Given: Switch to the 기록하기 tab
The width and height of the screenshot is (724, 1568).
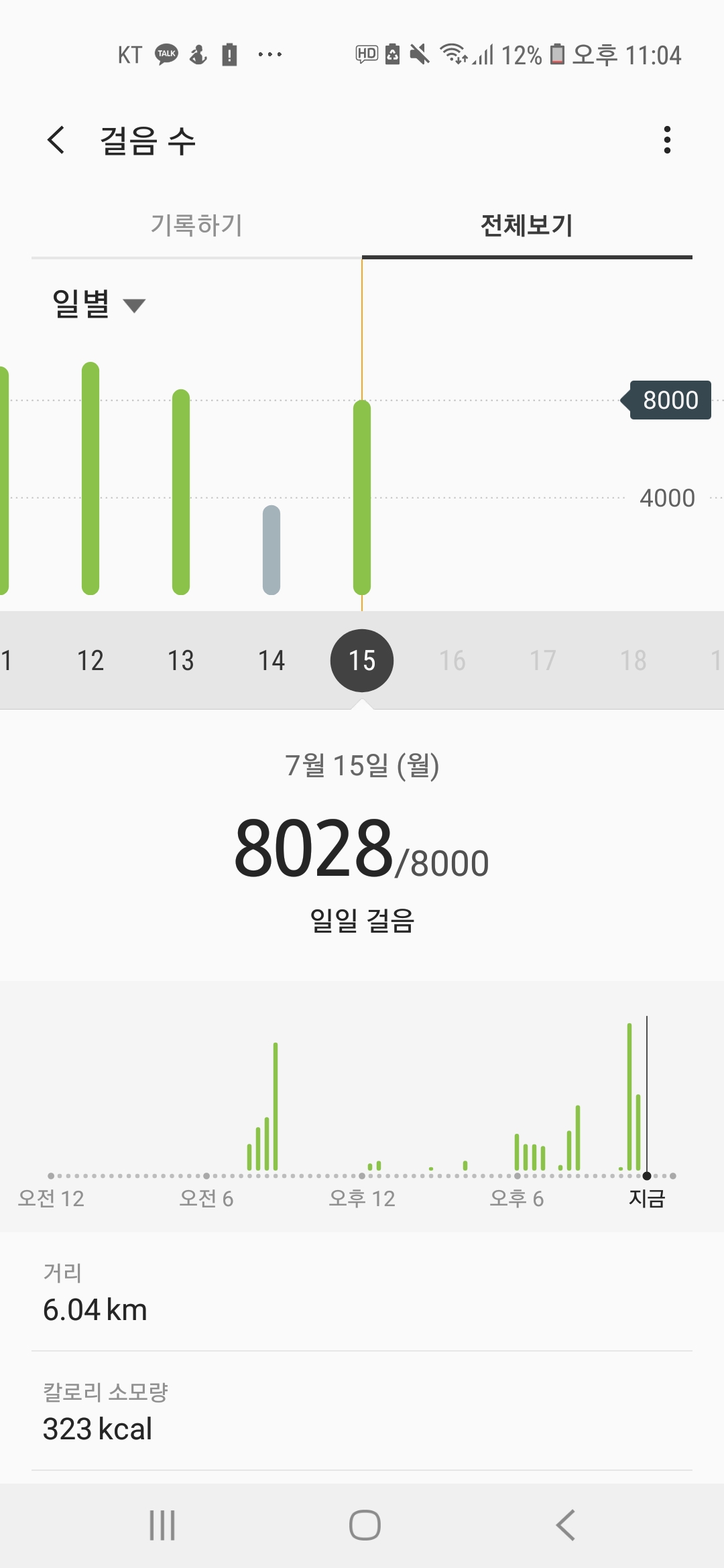Looking at the screenshot, I should [x=196, y=225].
